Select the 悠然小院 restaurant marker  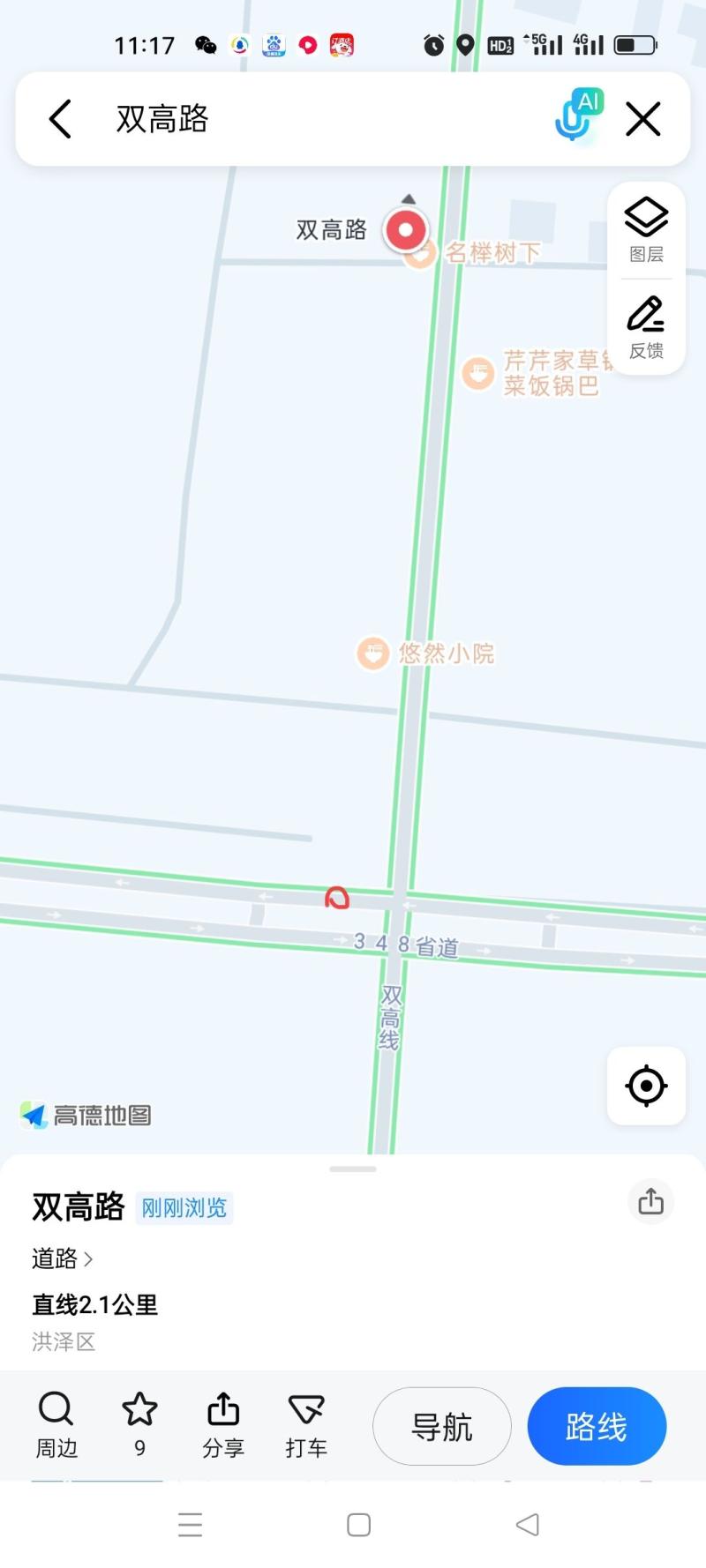(373, 653)
